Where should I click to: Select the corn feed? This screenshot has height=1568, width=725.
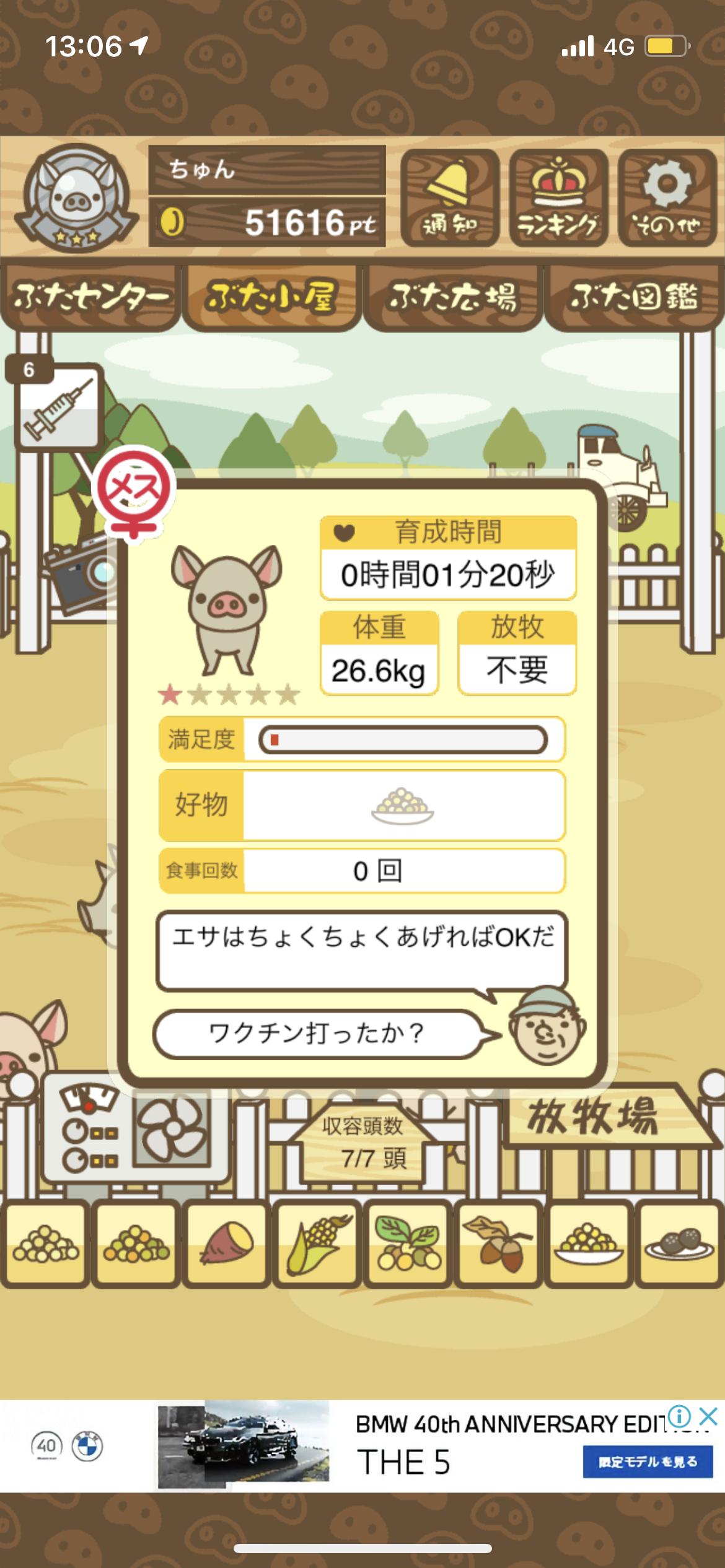(x=317, y=1244)
